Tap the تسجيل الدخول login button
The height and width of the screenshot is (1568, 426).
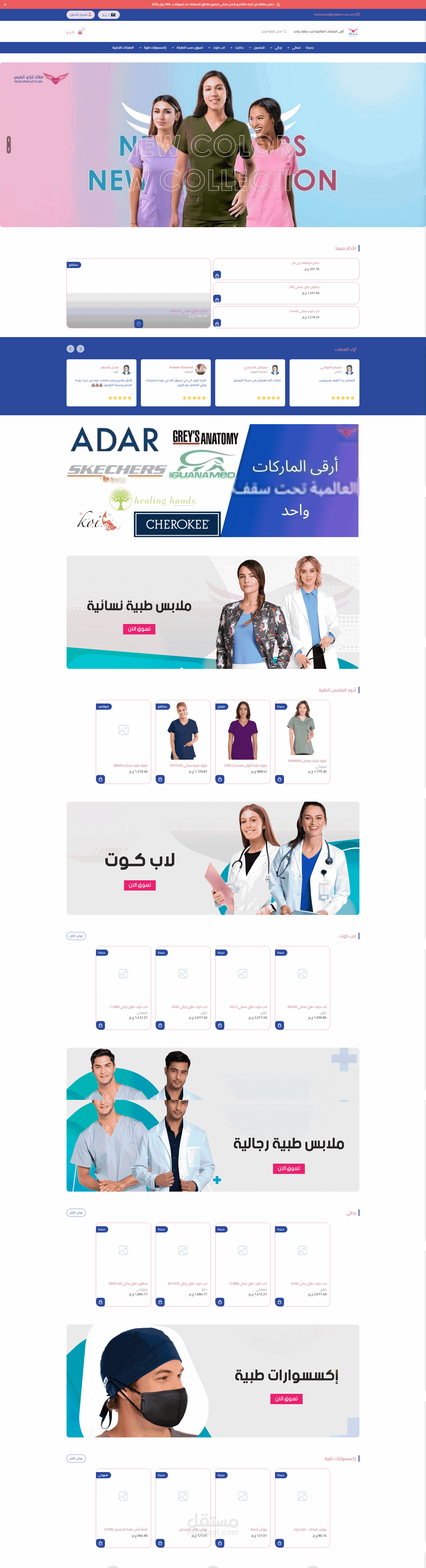click(x=80, y=15)
